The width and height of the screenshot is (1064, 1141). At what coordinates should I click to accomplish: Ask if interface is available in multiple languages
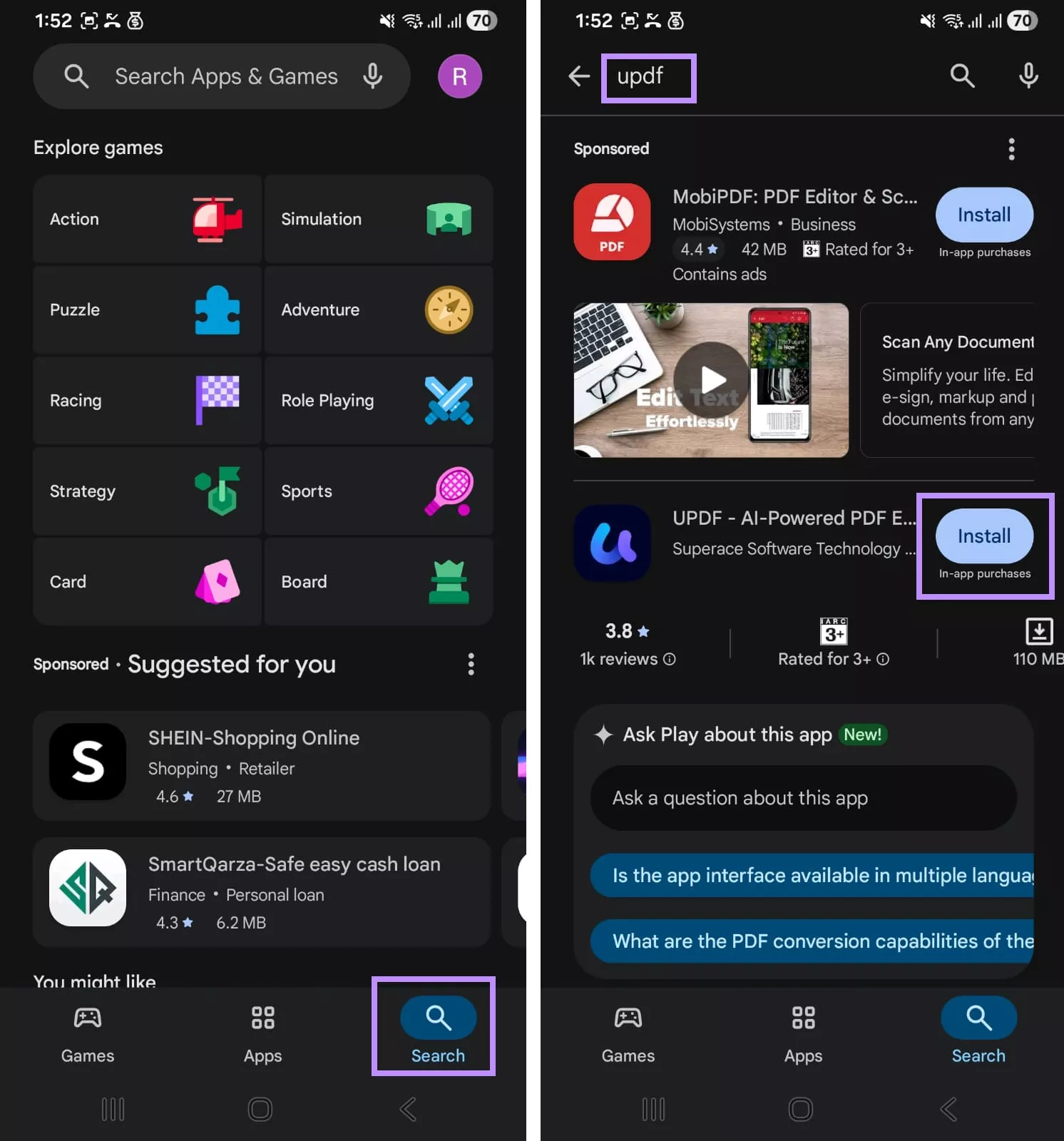(813, 876)
